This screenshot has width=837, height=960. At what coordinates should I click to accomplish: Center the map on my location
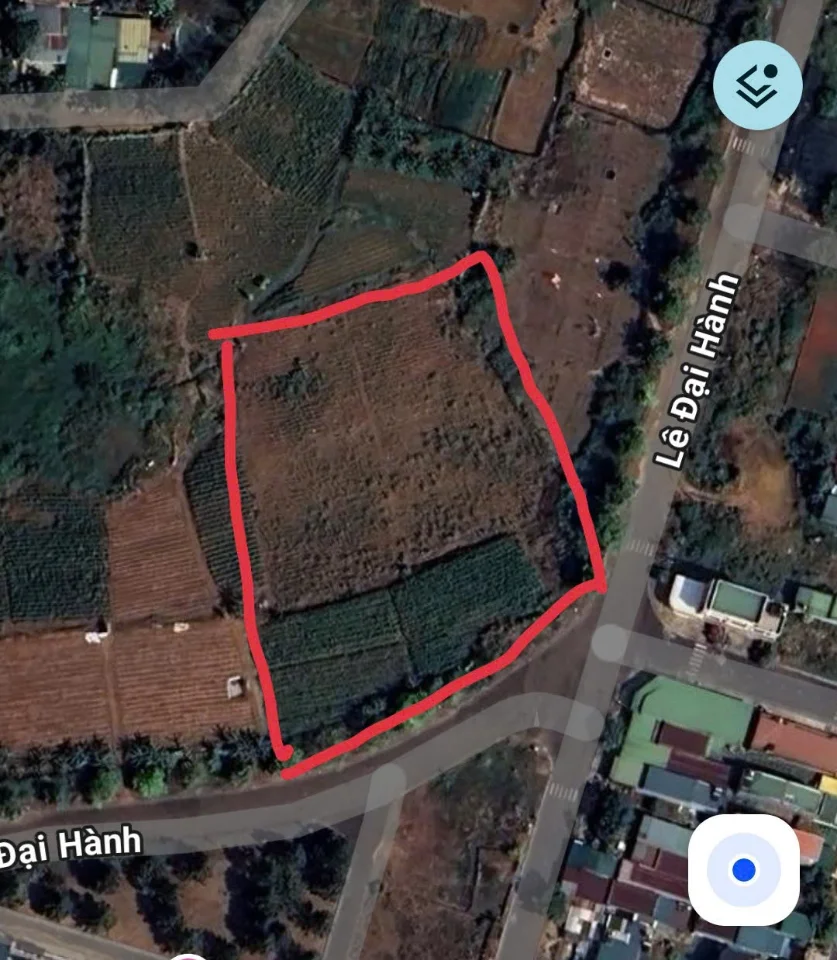[x=743, y=869]
